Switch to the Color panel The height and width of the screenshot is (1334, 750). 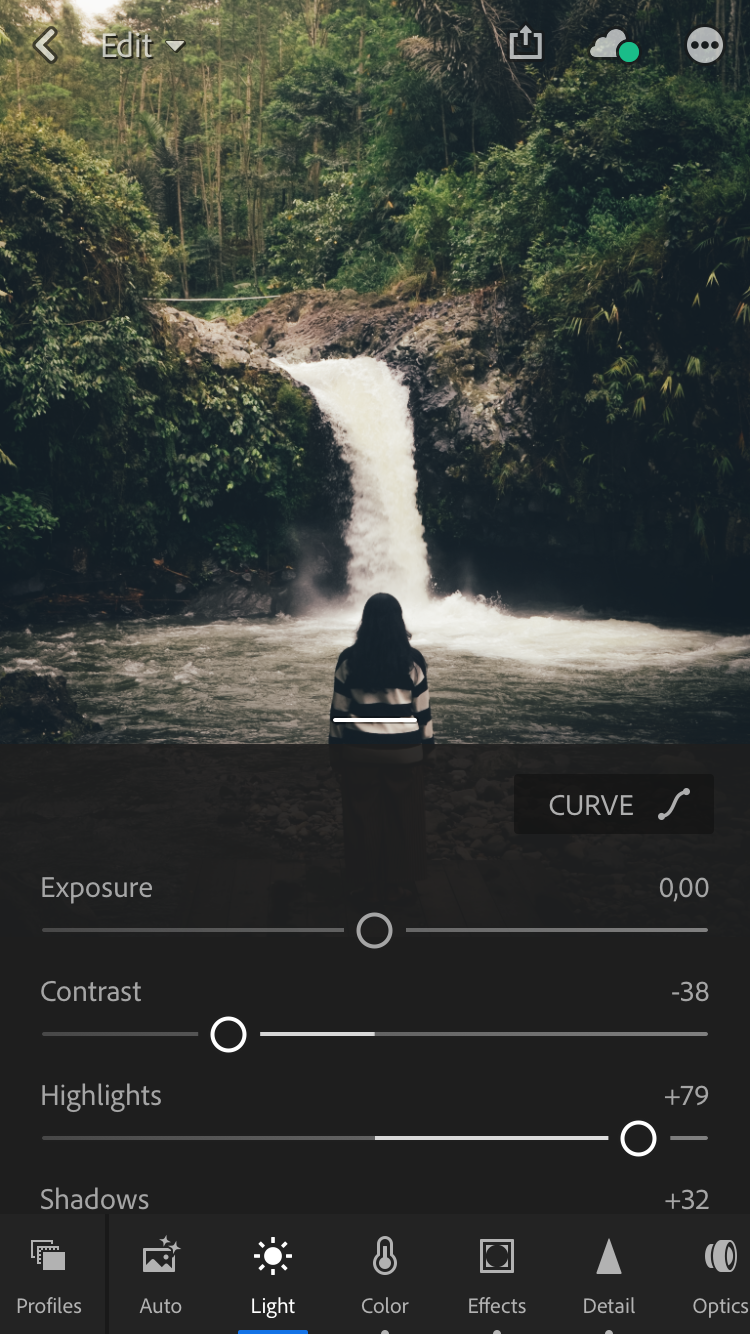385,1274
